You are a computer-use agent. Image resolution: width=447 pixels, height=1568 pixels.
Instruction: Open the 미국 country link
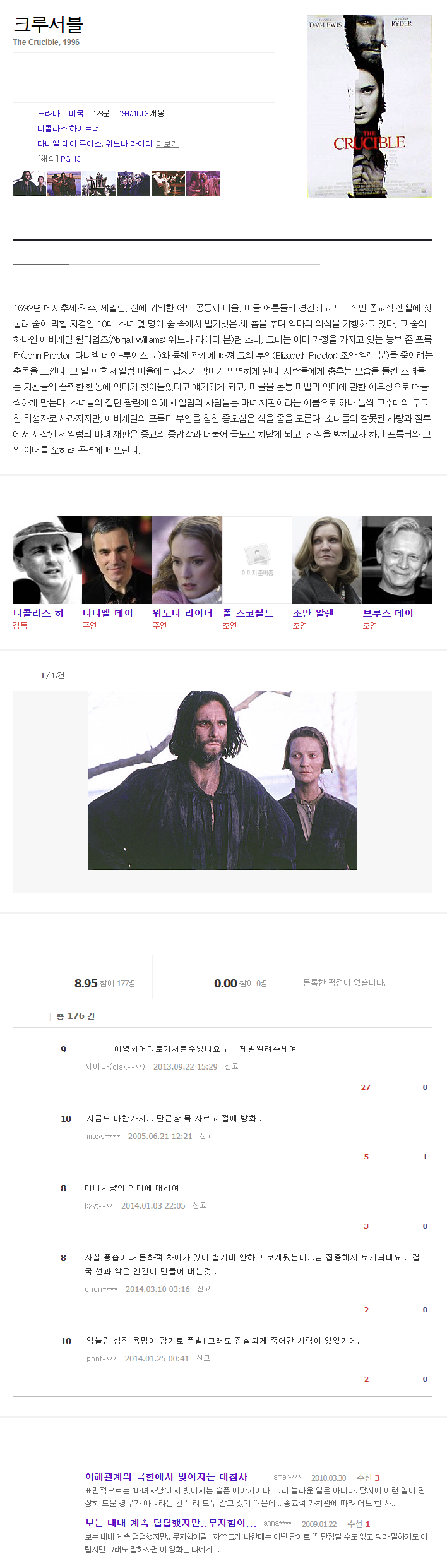pyautogui.click(x=76, y=114)
